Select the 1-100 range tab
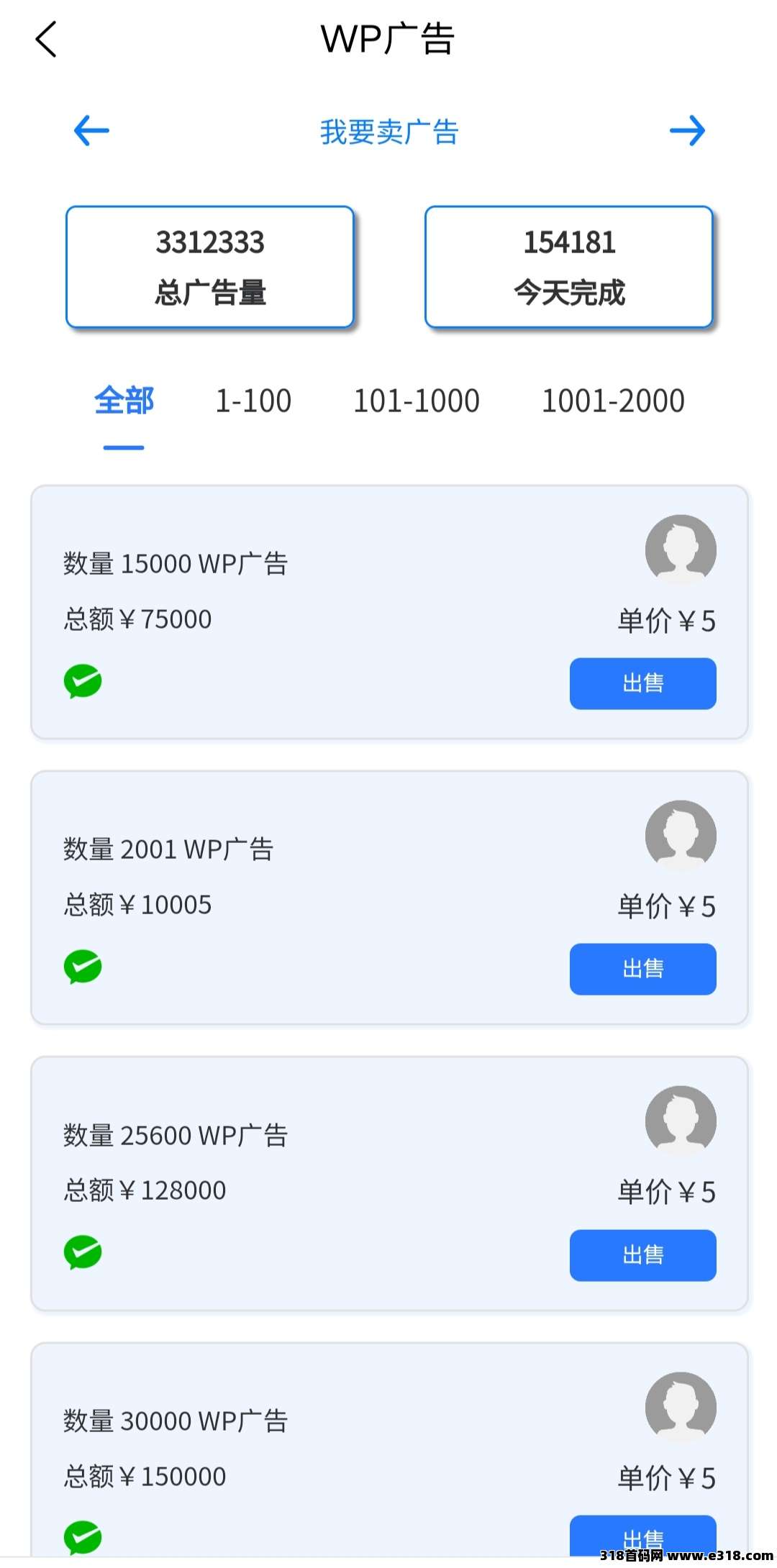The image size is (777, 1568). point(253,401)
